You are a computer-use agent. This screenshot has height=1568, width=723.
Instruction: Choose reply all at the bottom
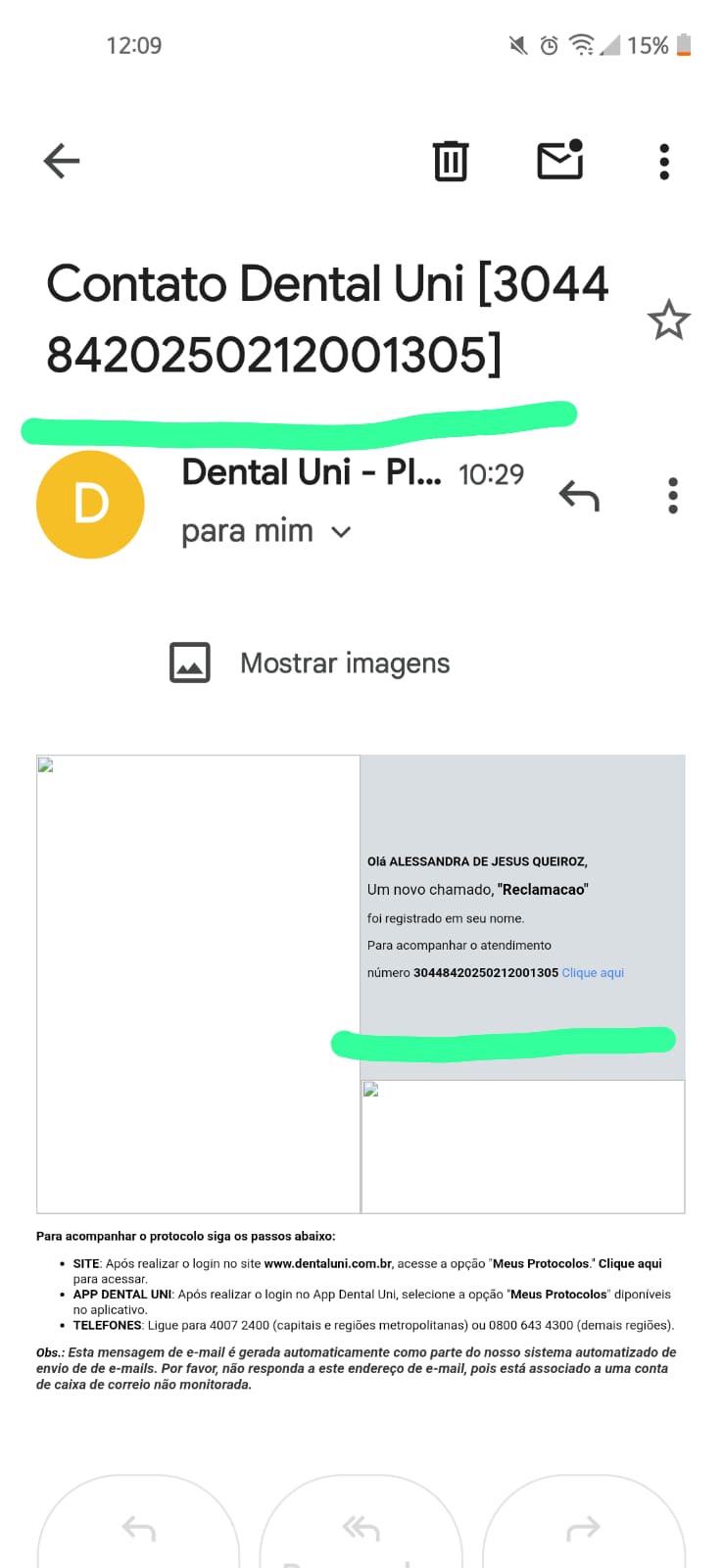click(361, 1528)
